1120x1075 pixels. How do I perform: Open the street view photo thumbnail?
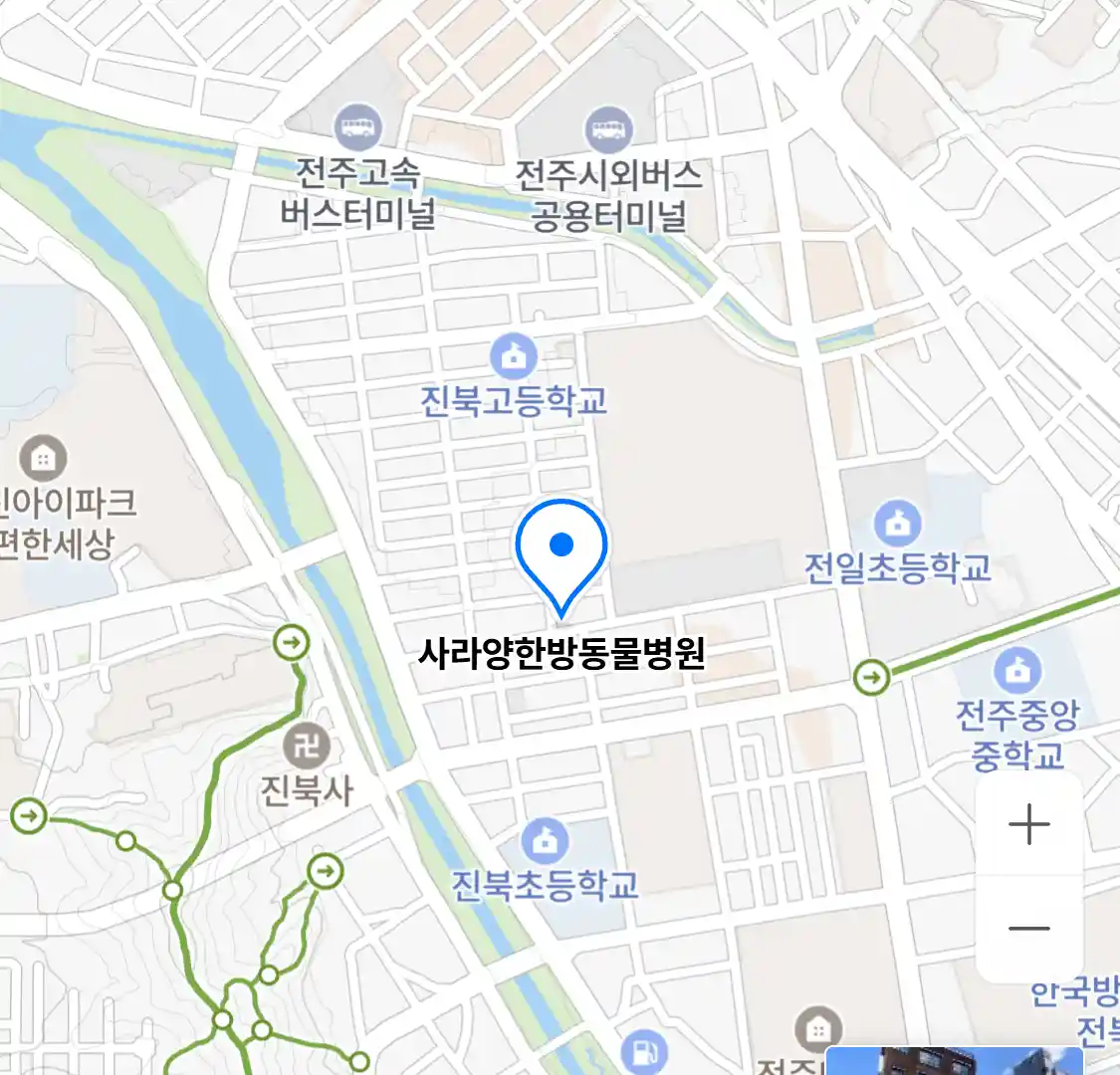pyautogui.click(x=954, y=1061)
